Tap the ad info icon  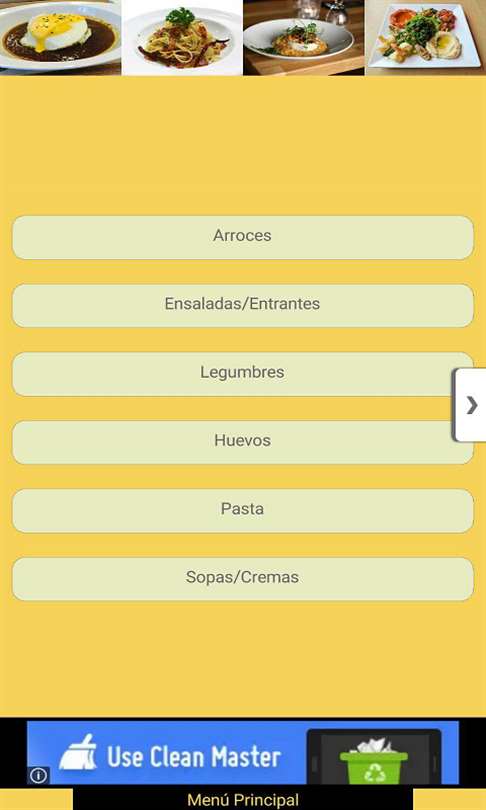point(38,775)
